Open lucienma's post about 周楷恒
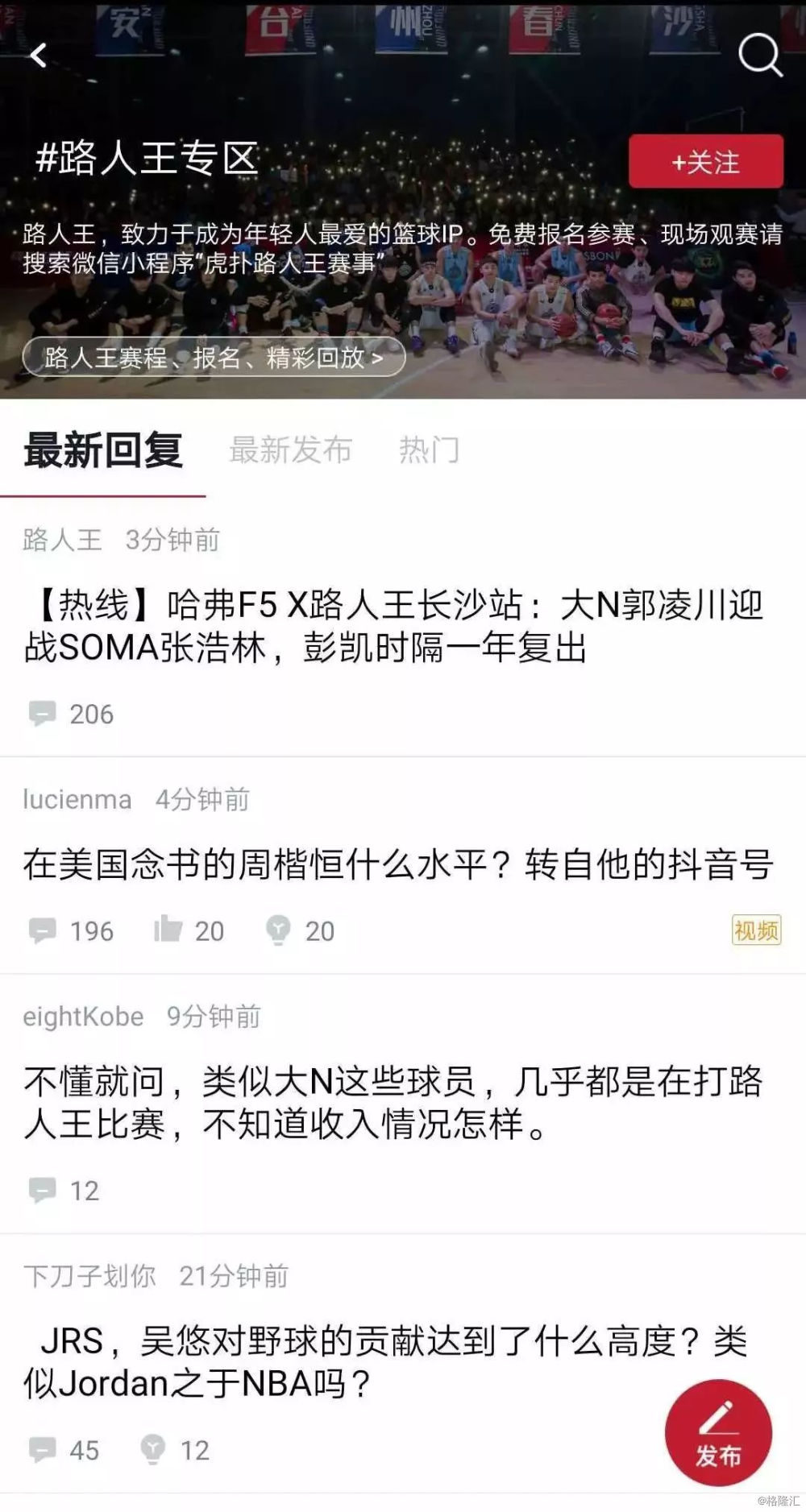Screen dimensions: 806x1512 (x=398, y=864)
